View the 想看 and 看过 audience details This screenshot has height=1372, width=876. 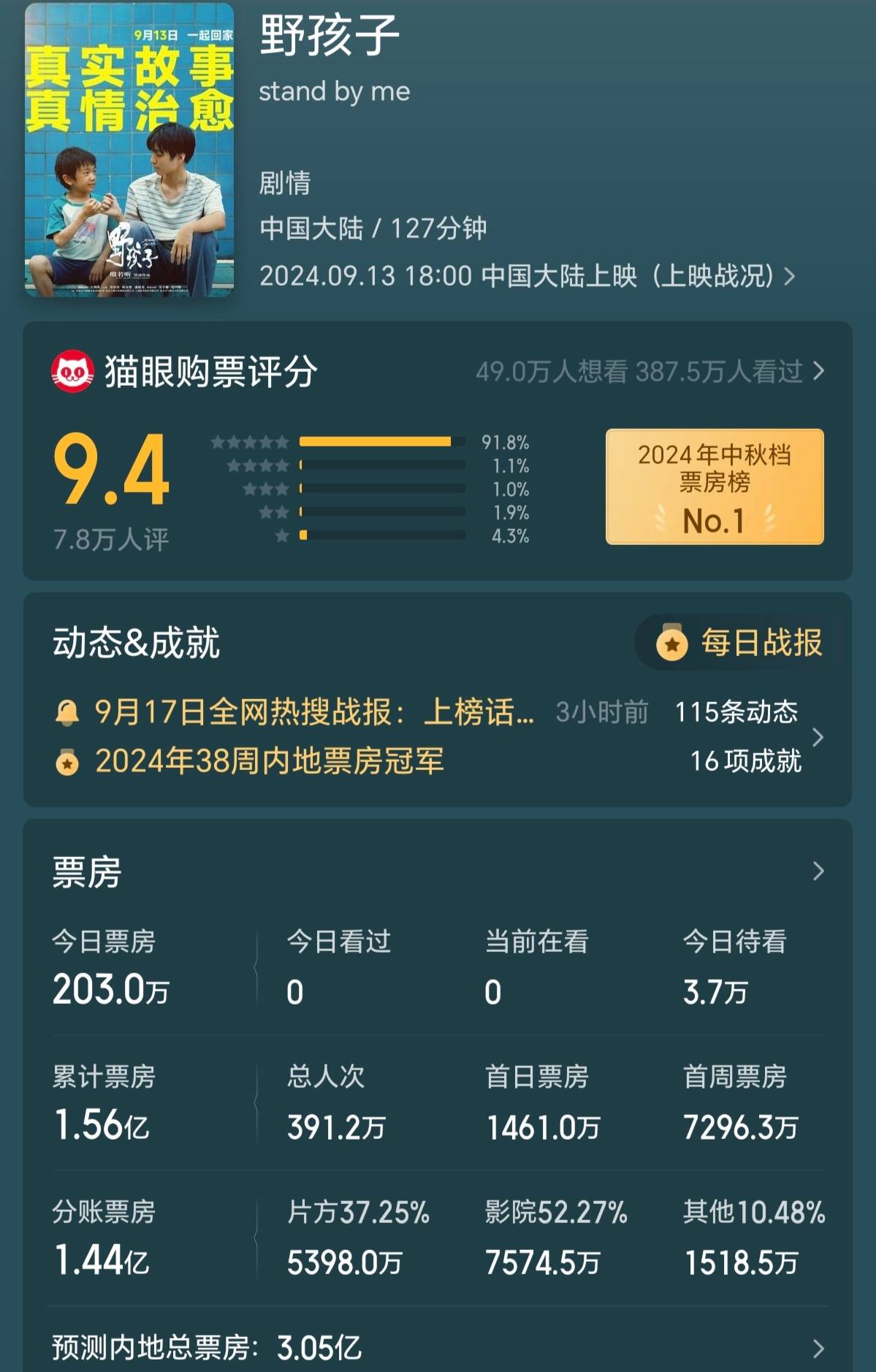coord(650,372)
